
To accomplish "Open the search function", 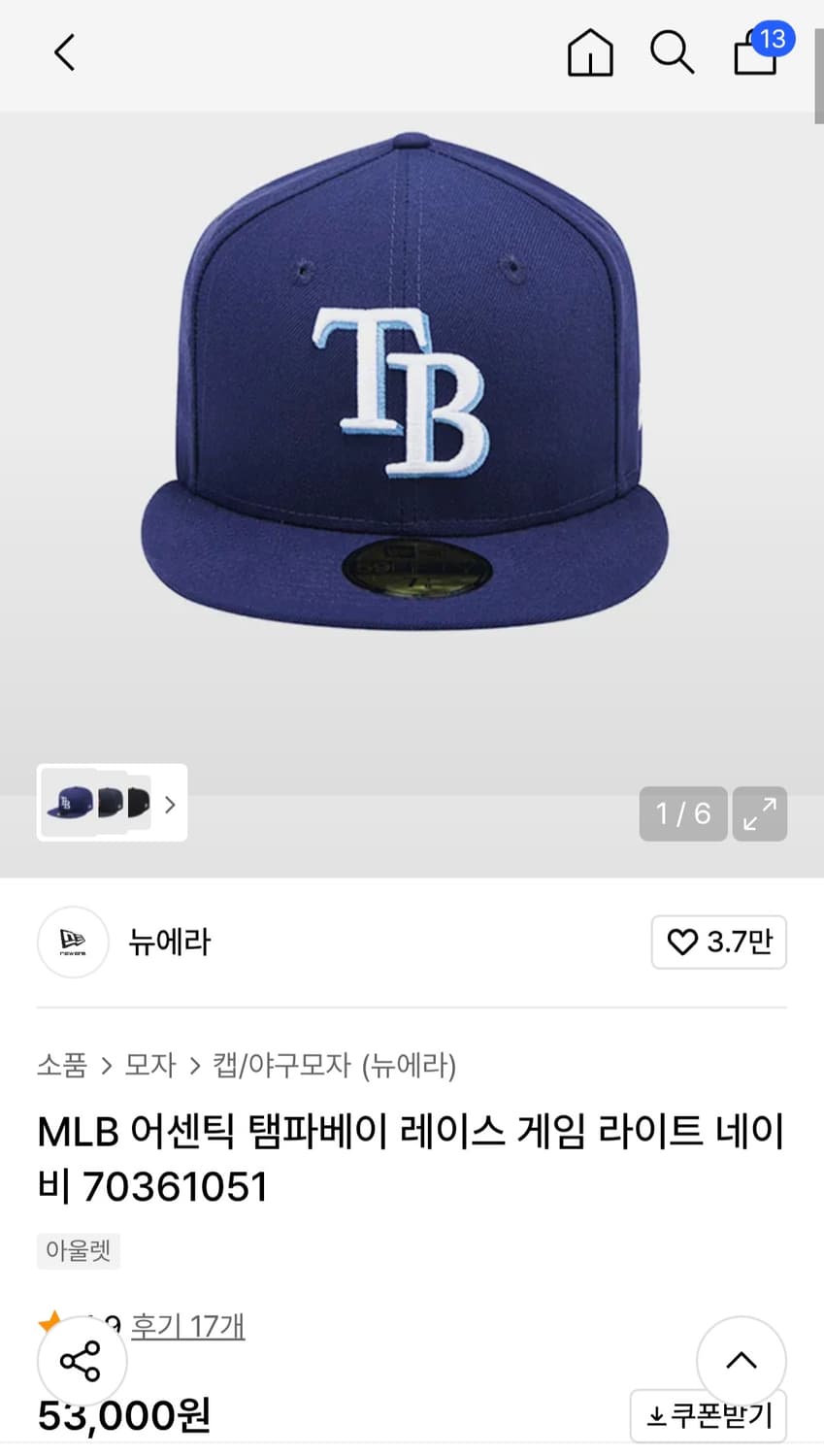I will point(672,53).
